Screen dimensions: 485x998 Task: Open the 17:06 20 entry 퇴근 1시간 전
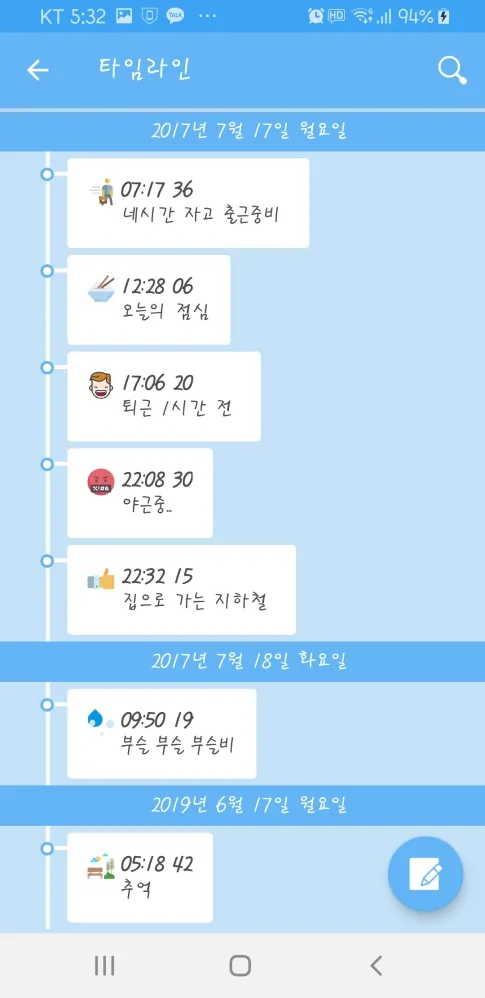[164, 397]
